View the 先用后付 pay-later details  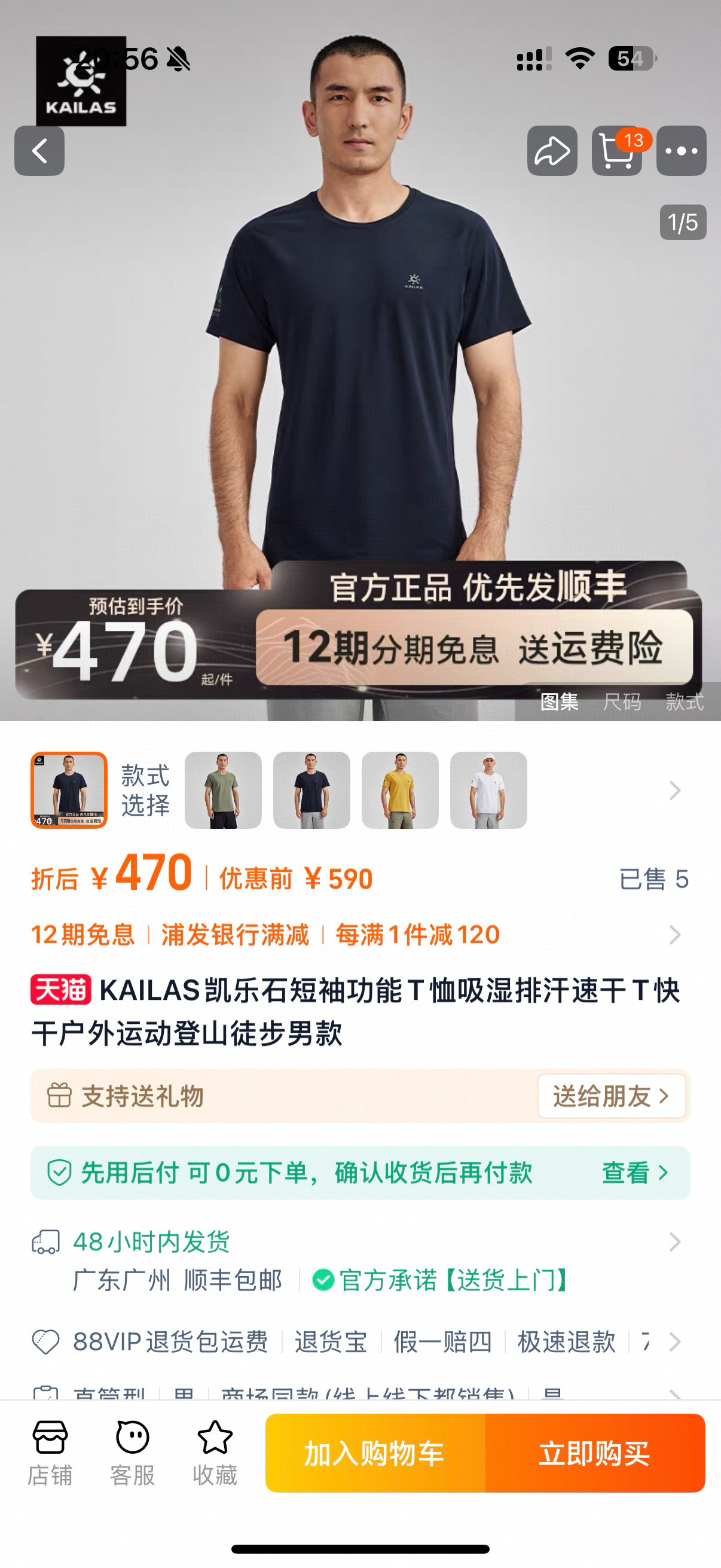click(x=634, y=1172)
